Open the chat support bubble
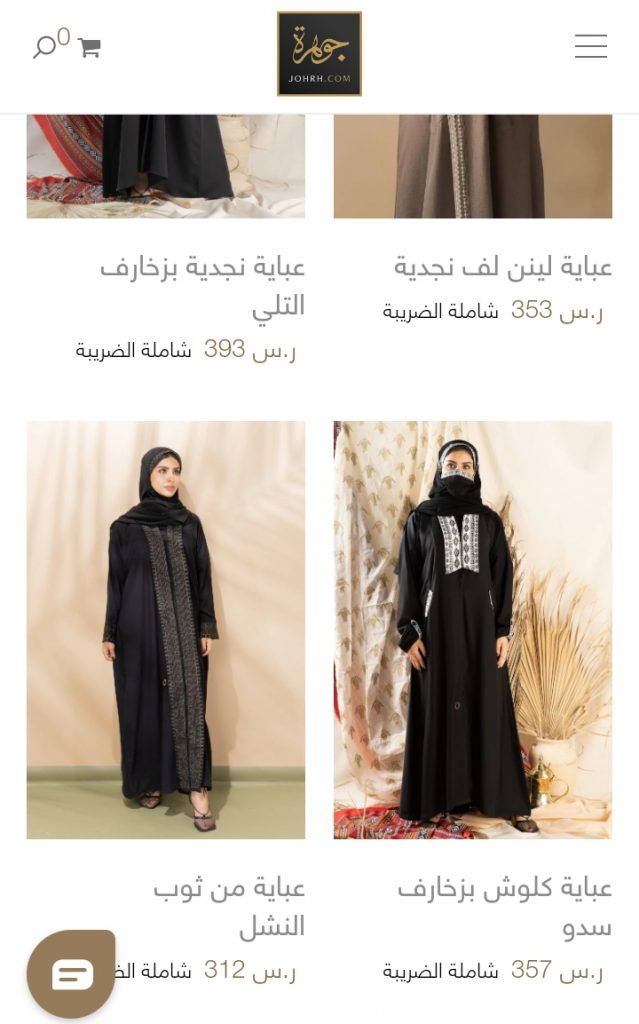This screenshot has width=639, height=1024. 71,974
